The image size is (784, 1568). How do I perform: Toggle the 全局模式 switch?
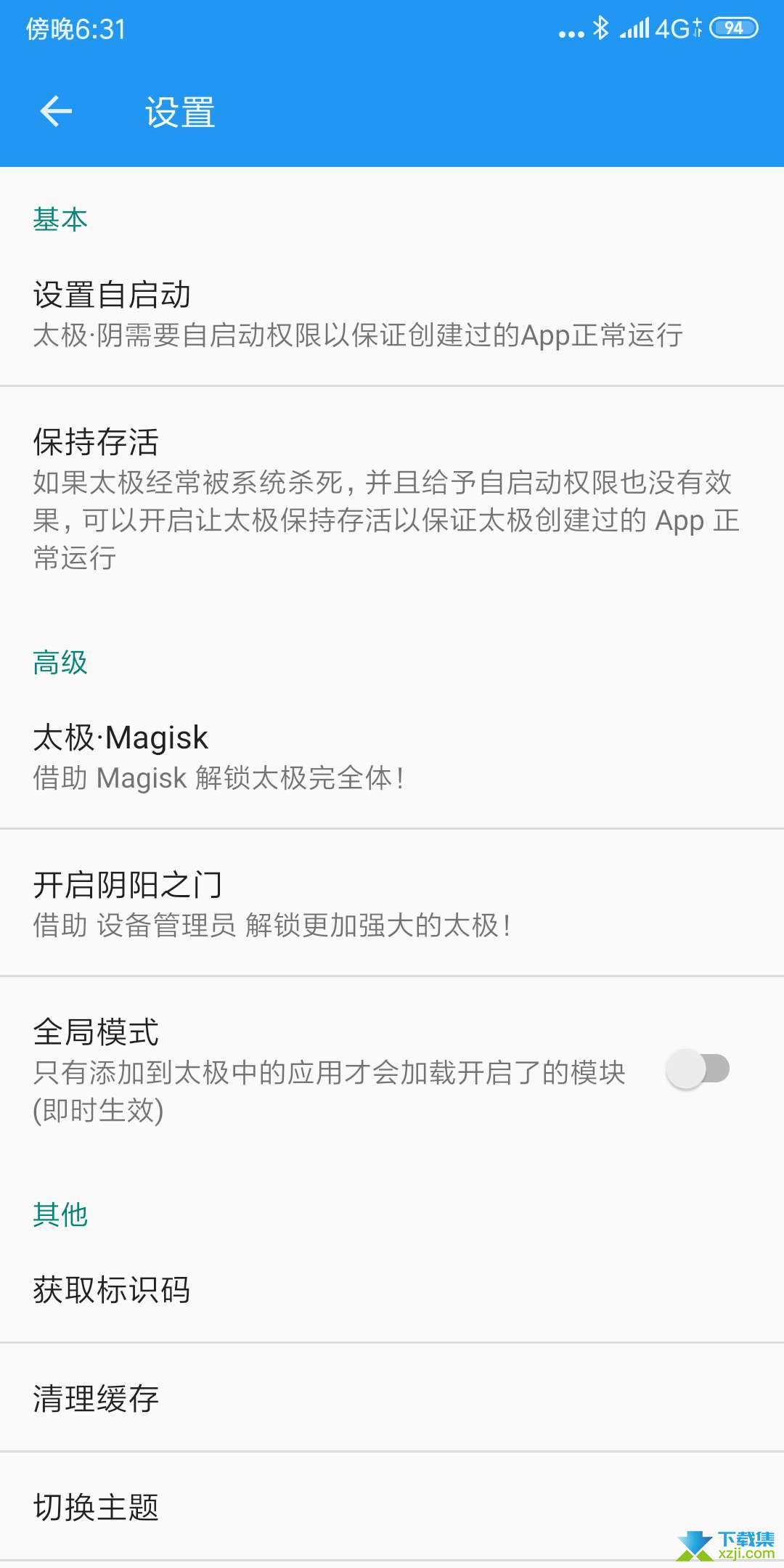pos(698,1069)
